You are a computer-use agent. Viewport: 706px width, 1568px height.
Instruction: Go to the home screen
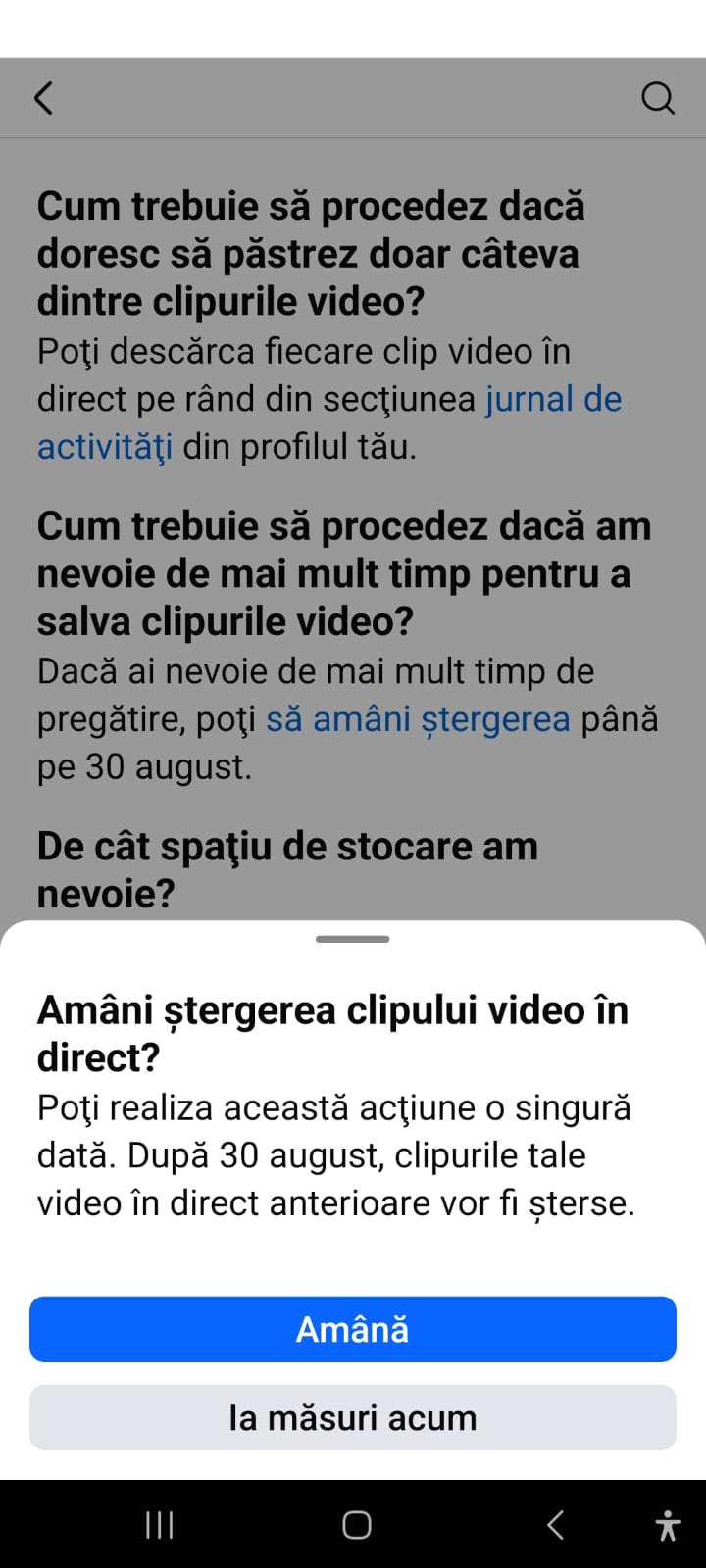click(356, 1524)
